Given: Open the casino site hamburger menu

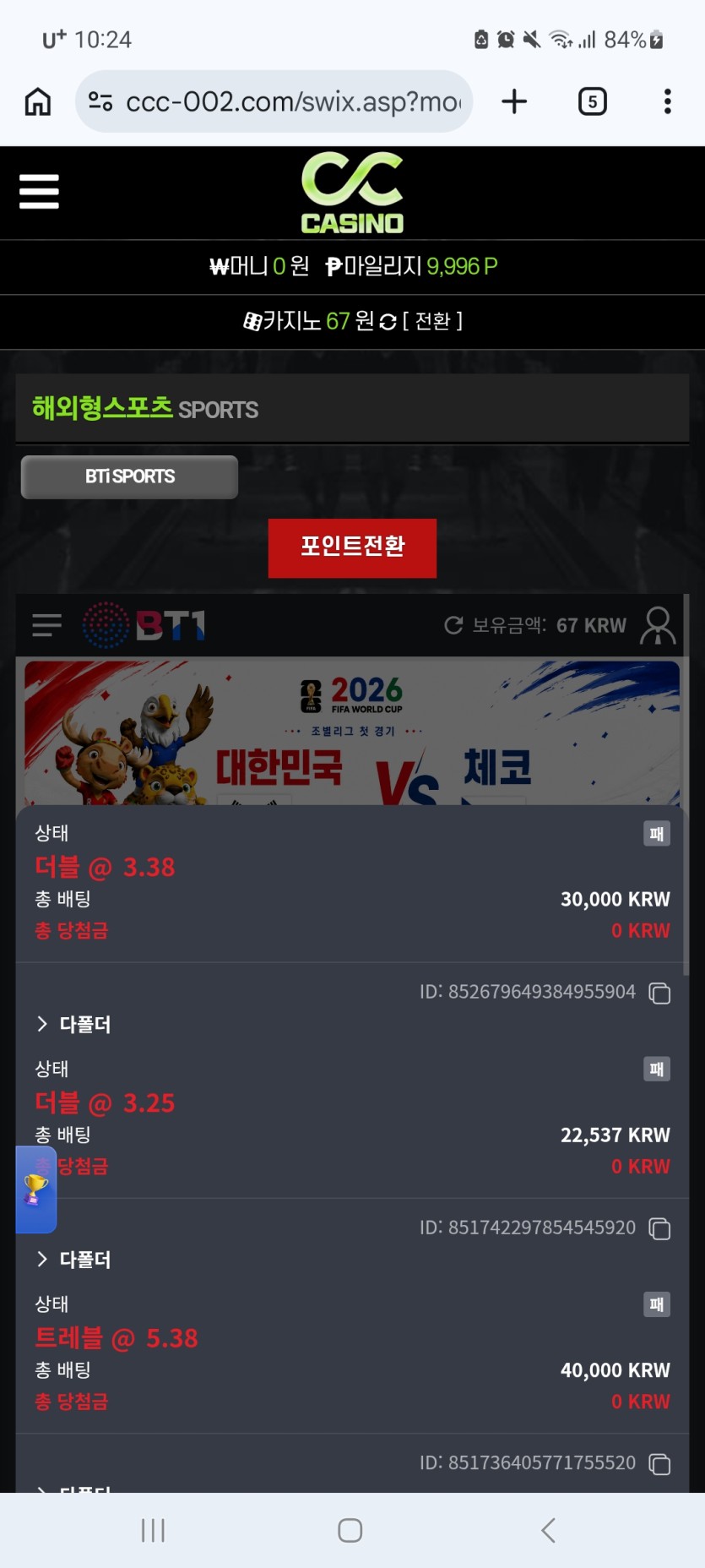Looking at the screenshot, I should point(39,192).
